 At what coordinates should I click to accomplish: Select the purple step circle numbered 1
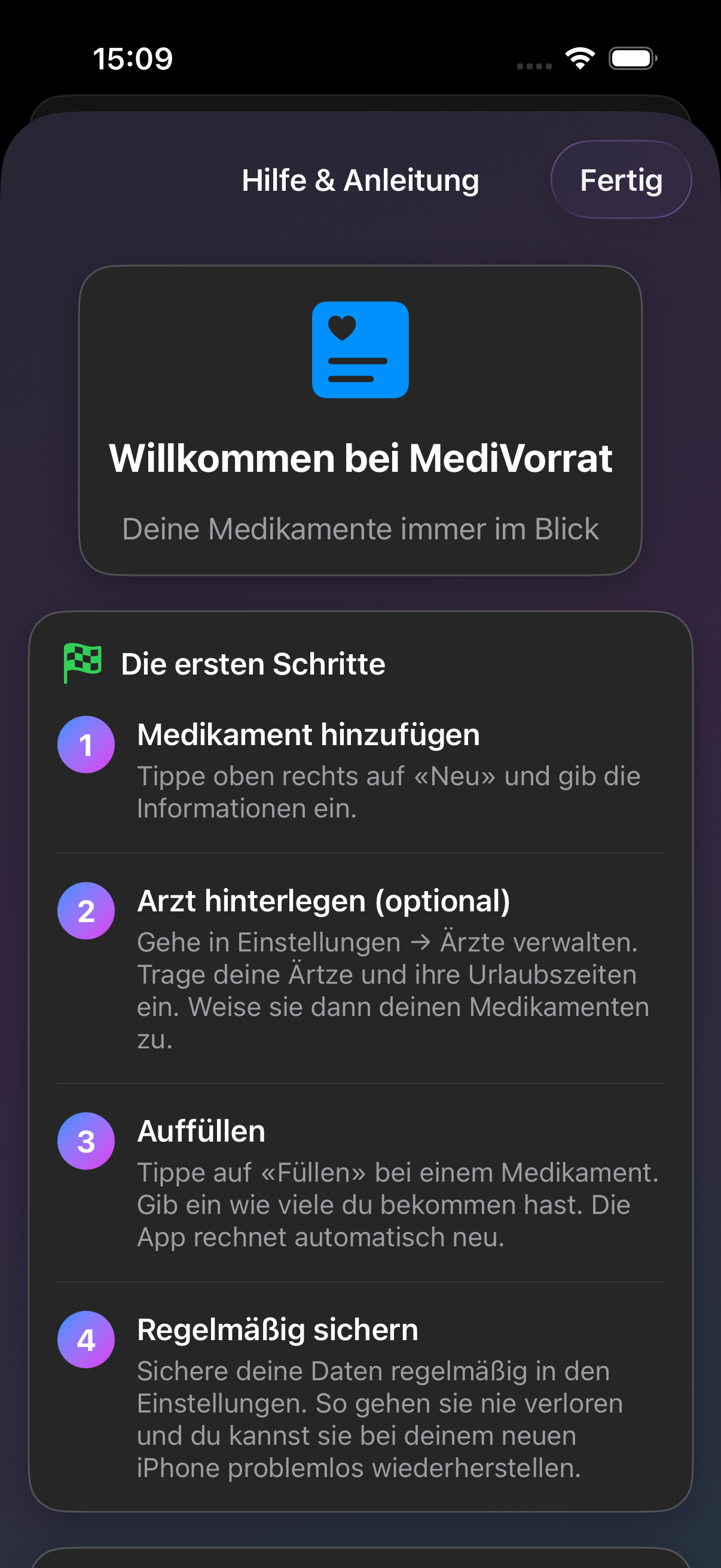[85, 745]
